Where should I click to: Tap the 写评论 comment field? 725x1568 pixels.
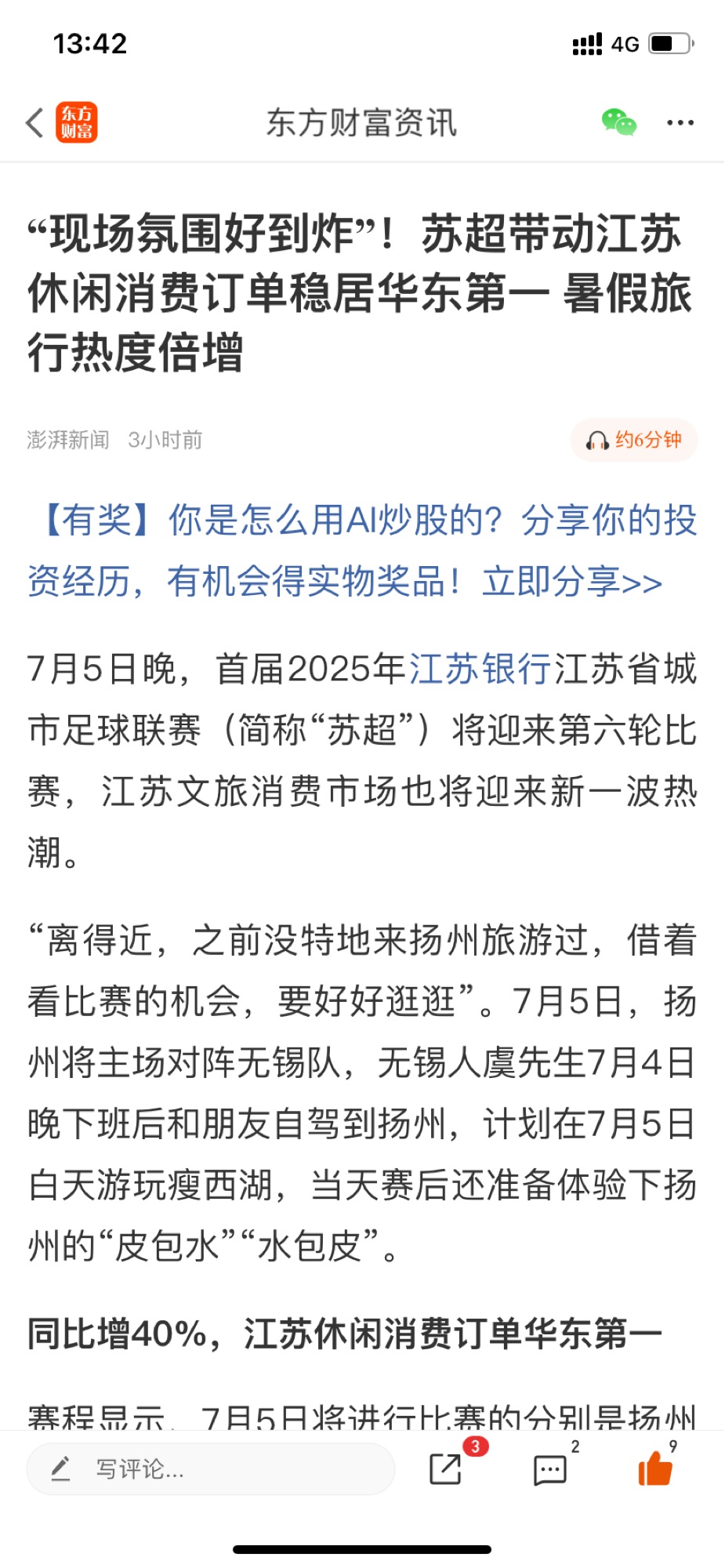pos(210,1468)
